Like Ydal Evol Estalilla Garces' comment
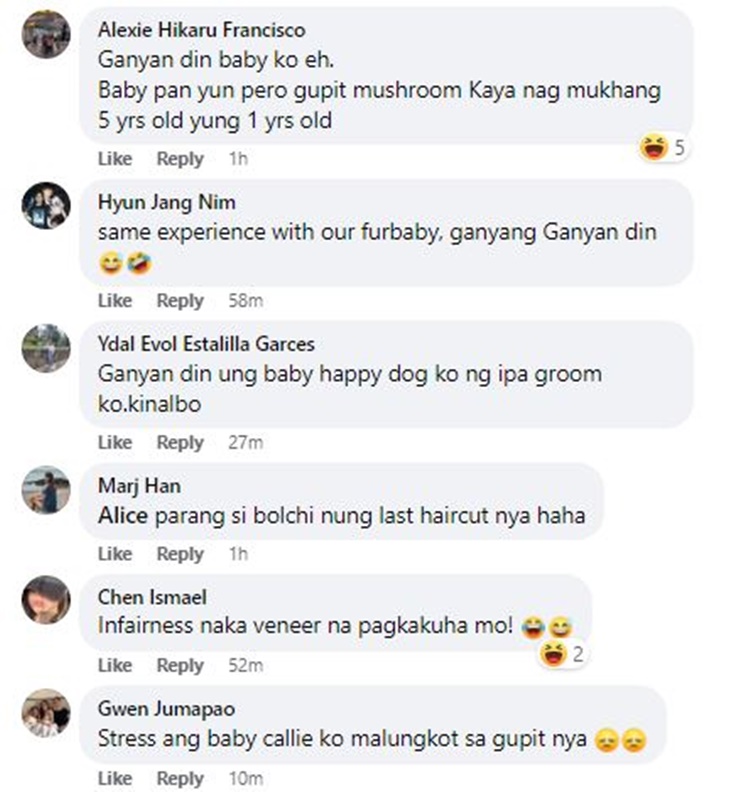This screenshot has height=792, width=750. coord(114,442)
